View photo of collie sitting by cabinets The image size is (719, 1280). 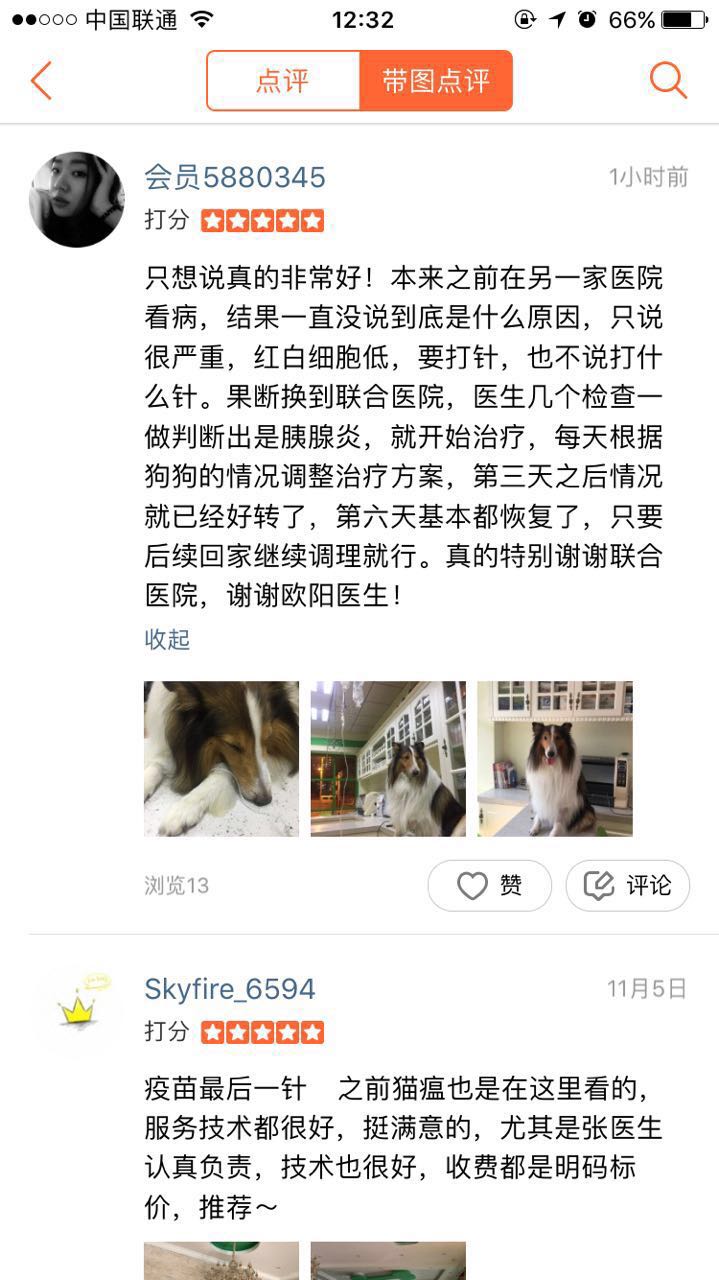[x=555, y=759]
